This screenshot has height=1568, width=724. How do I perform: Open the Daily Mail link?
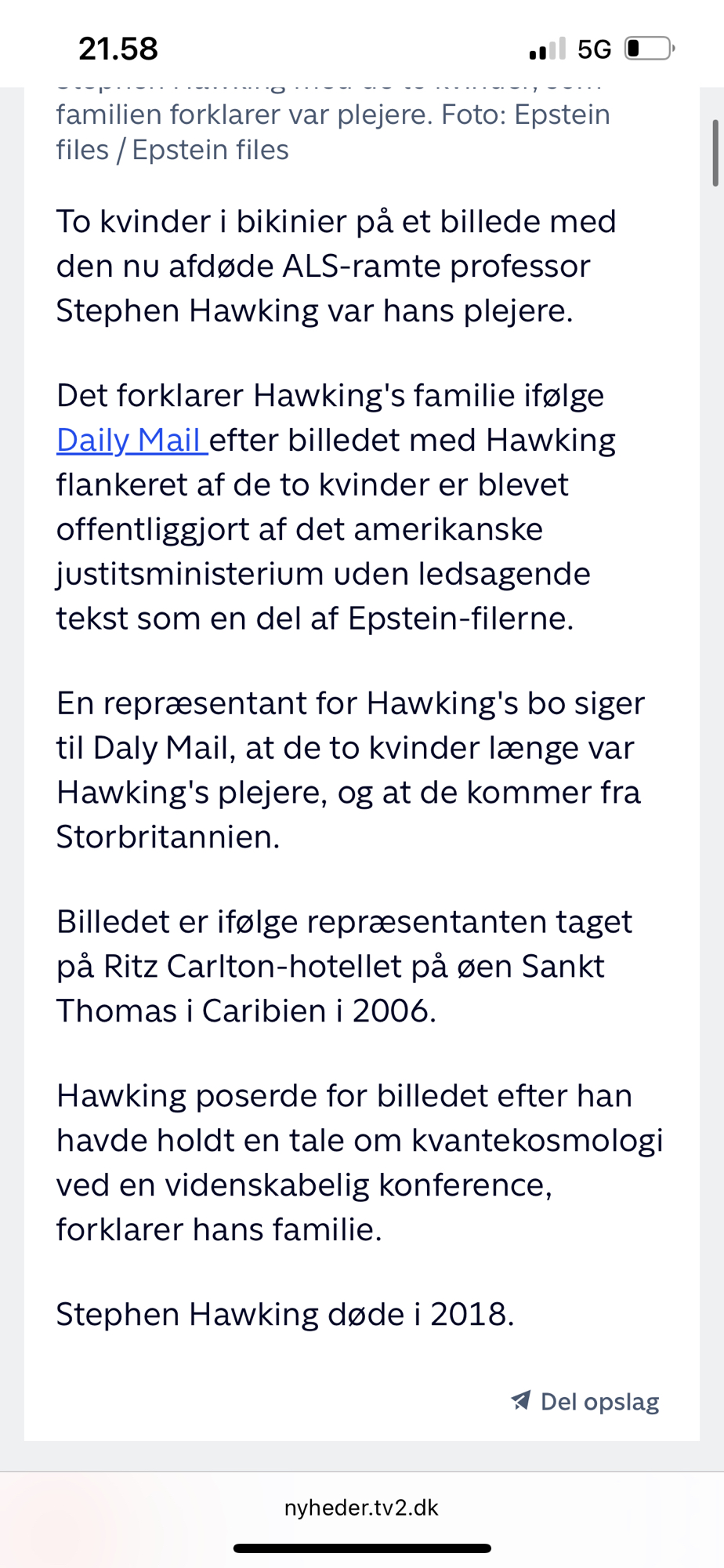130,441
